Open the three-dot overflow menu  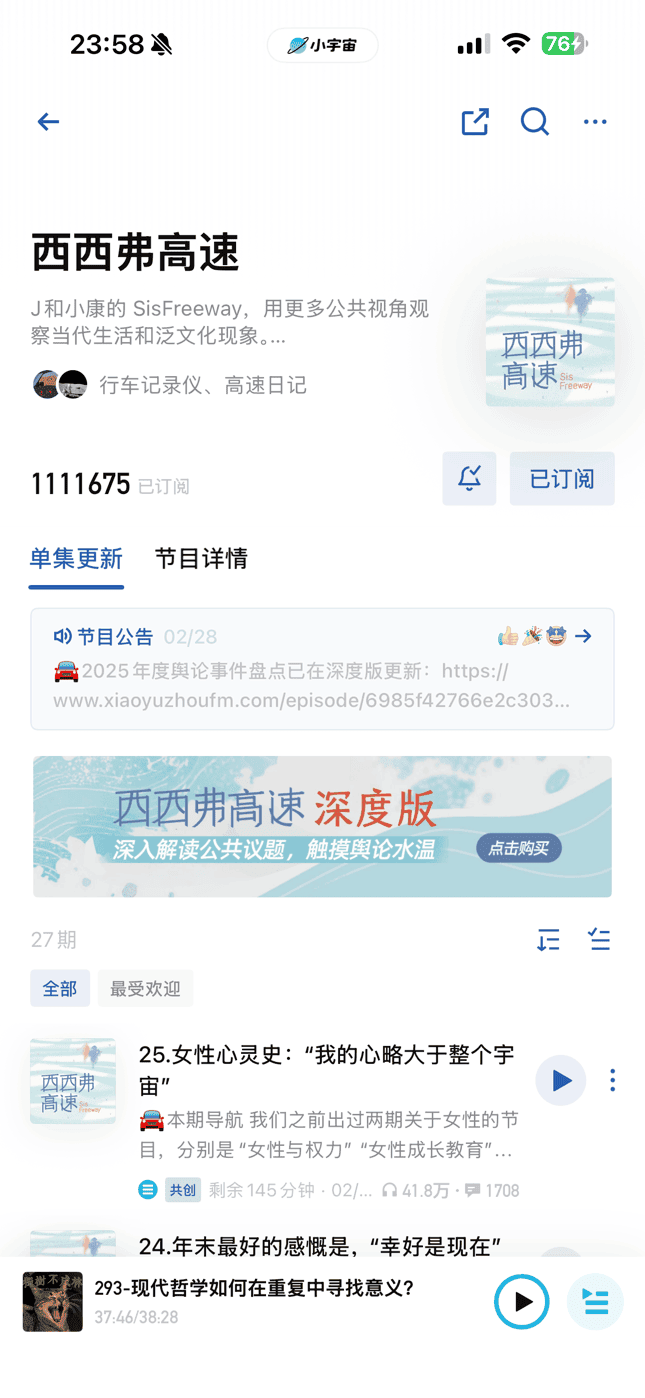coord(595,122)
